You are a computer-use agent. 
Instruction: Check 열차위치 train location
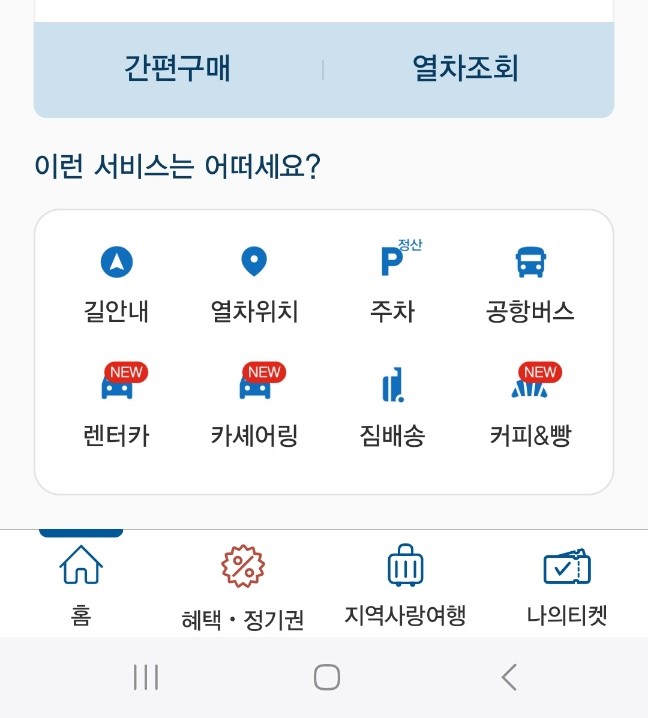pyautogui.click(x=254, y=284)
